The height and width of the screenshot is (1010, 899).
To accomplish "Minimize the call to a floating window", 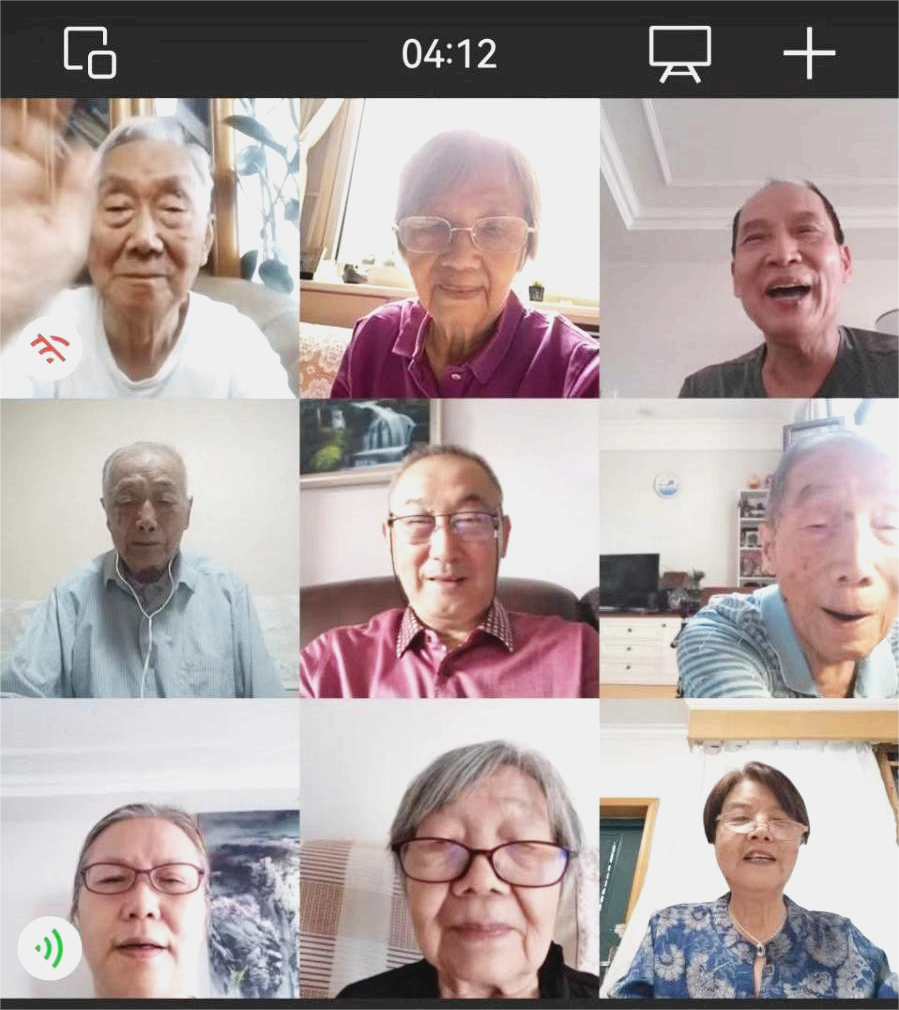I will click(x=90, y=52).
